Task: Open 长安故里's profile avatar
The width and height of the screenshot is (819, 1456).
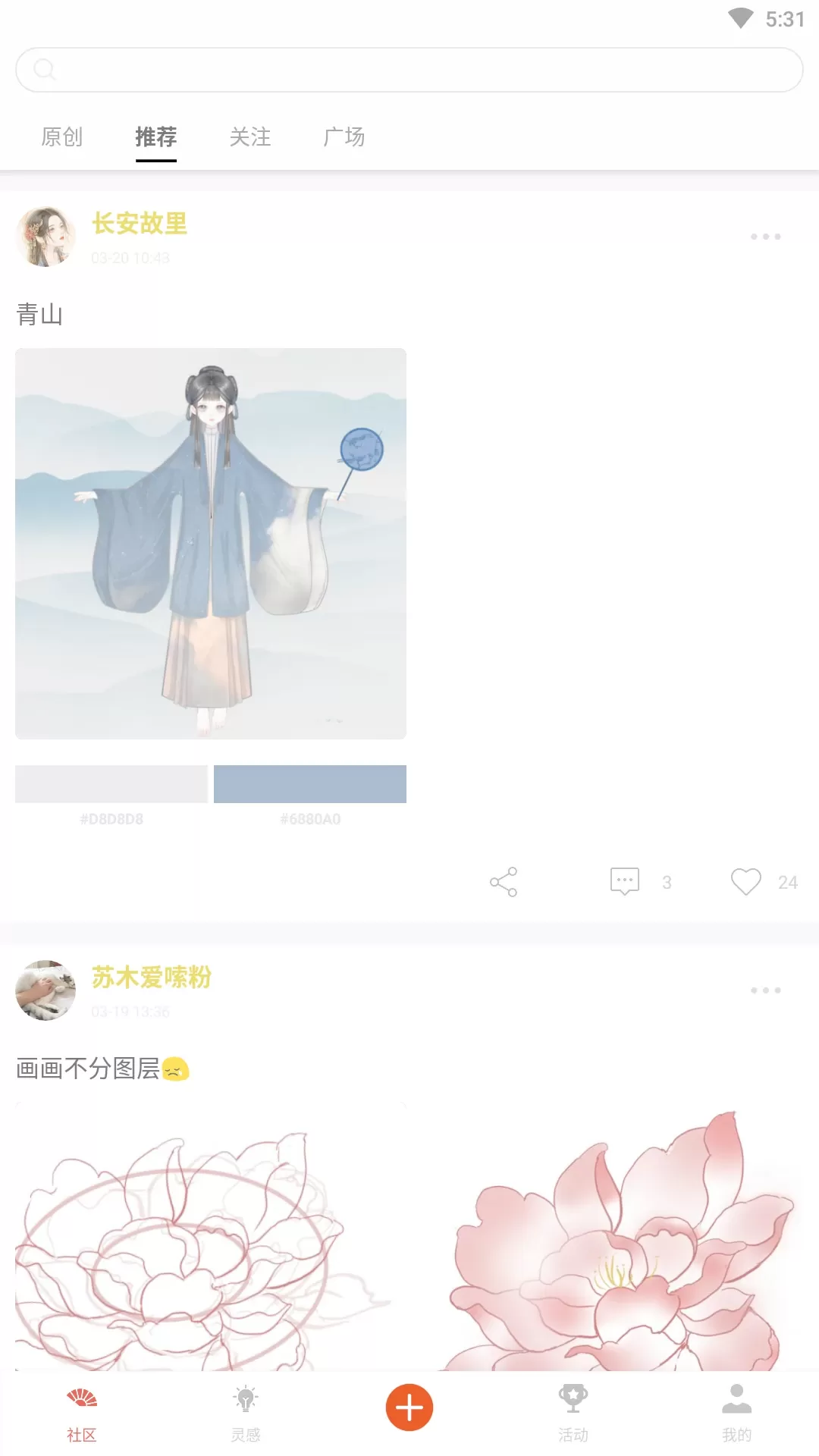Action: (45, 237)
